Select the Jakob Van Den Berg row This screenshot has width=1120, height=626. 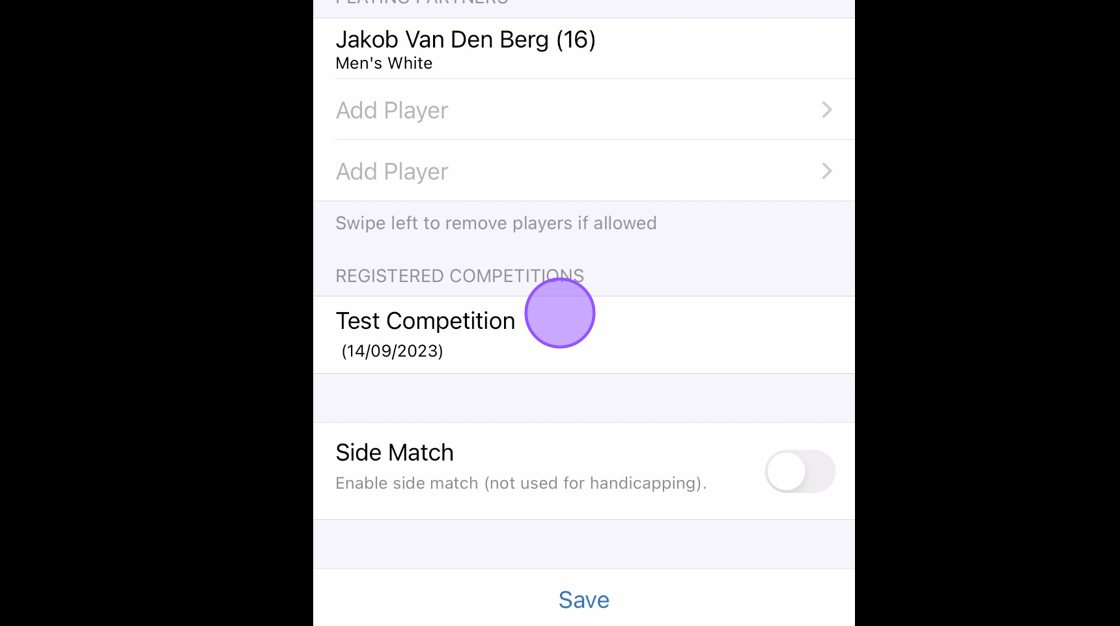coord(583,49)
